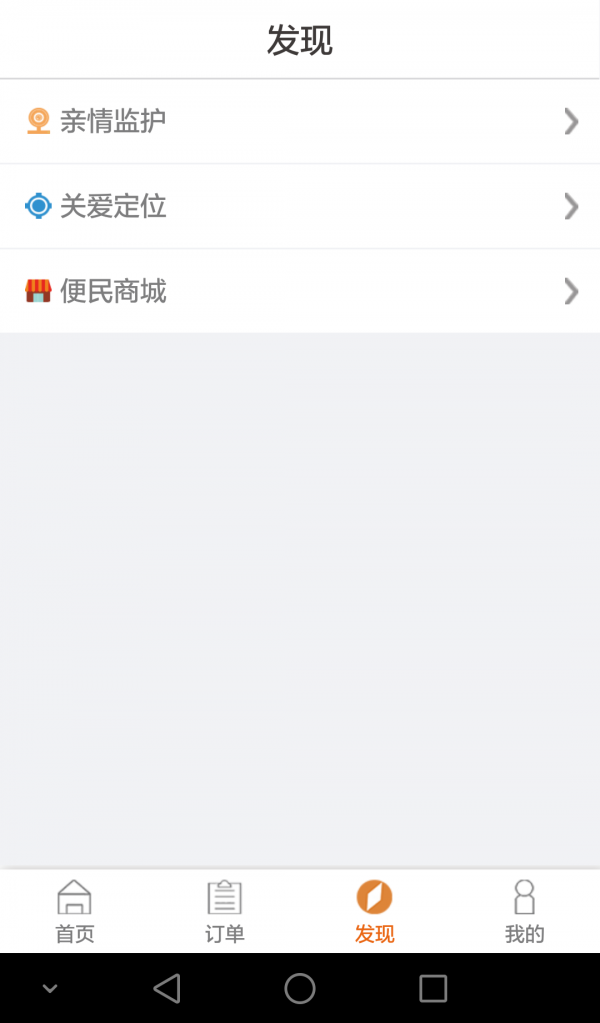
Task: Open the 便民商城 row
Action: point(300,292)
